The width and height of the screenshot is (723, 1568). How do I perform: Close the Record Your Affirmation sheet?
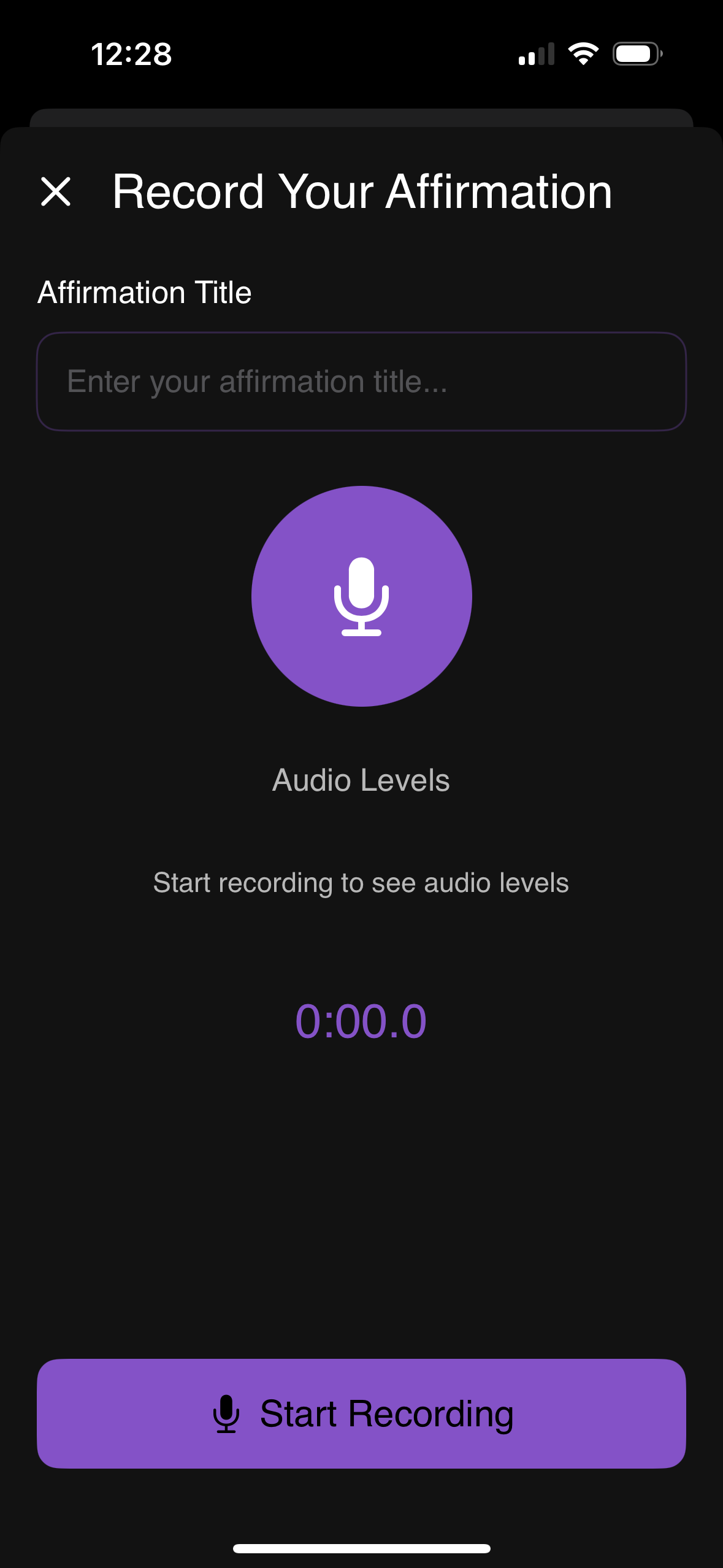56,191
